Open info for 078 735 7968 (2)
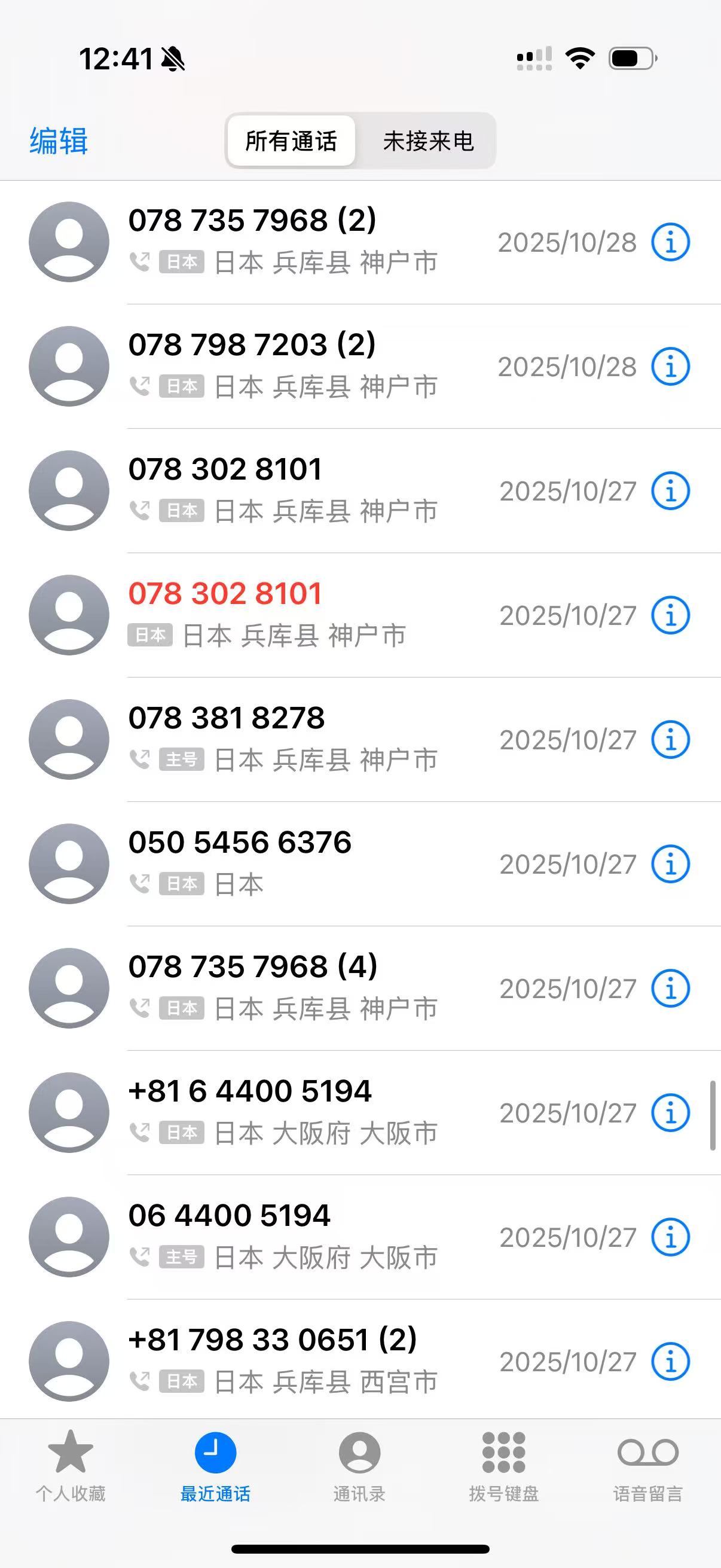Image resolution: width=721 pixels, height=1568 pixels. 670,242
